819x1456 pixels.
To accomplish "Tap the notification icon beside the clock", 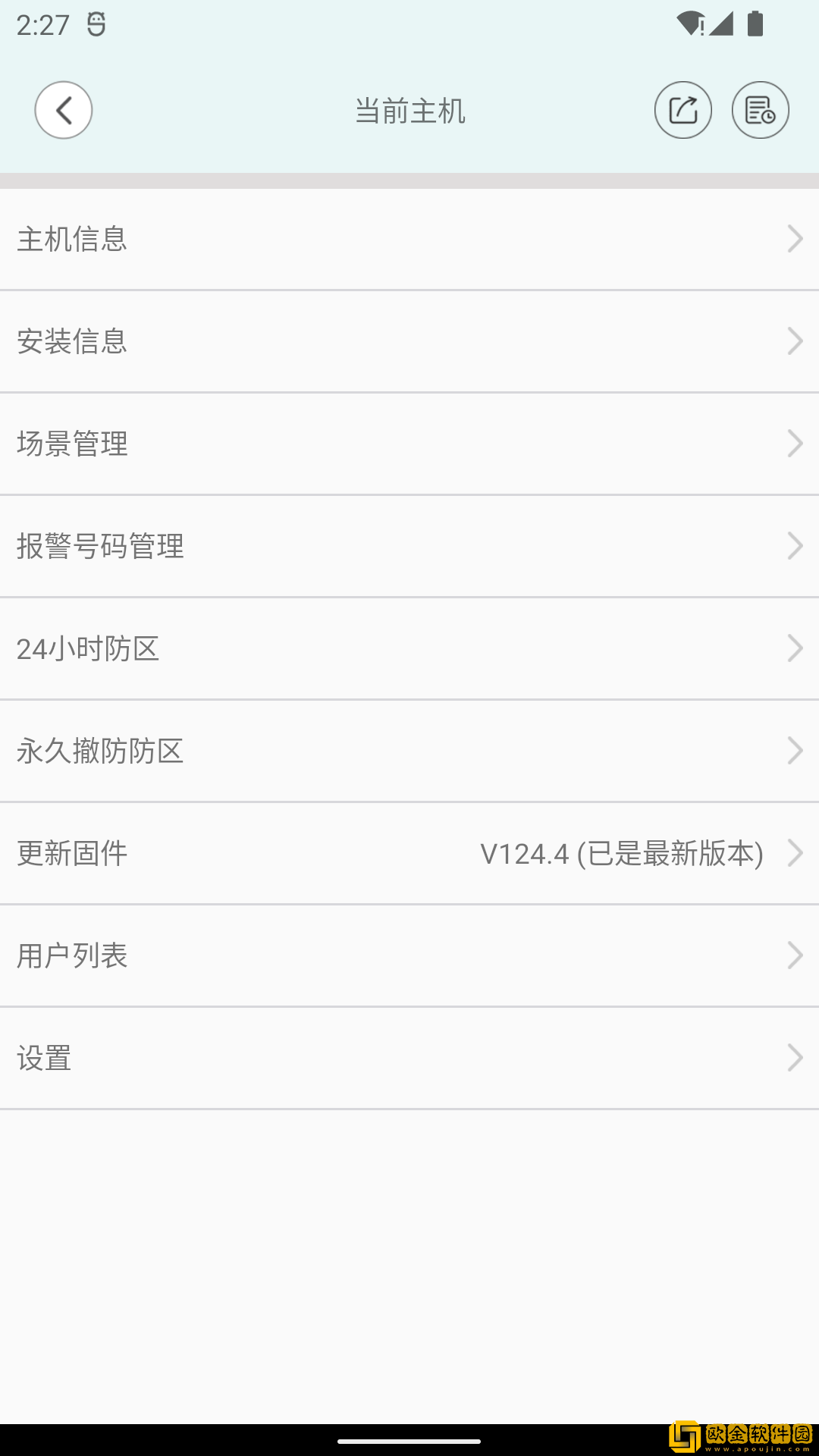I will [96, 24].
